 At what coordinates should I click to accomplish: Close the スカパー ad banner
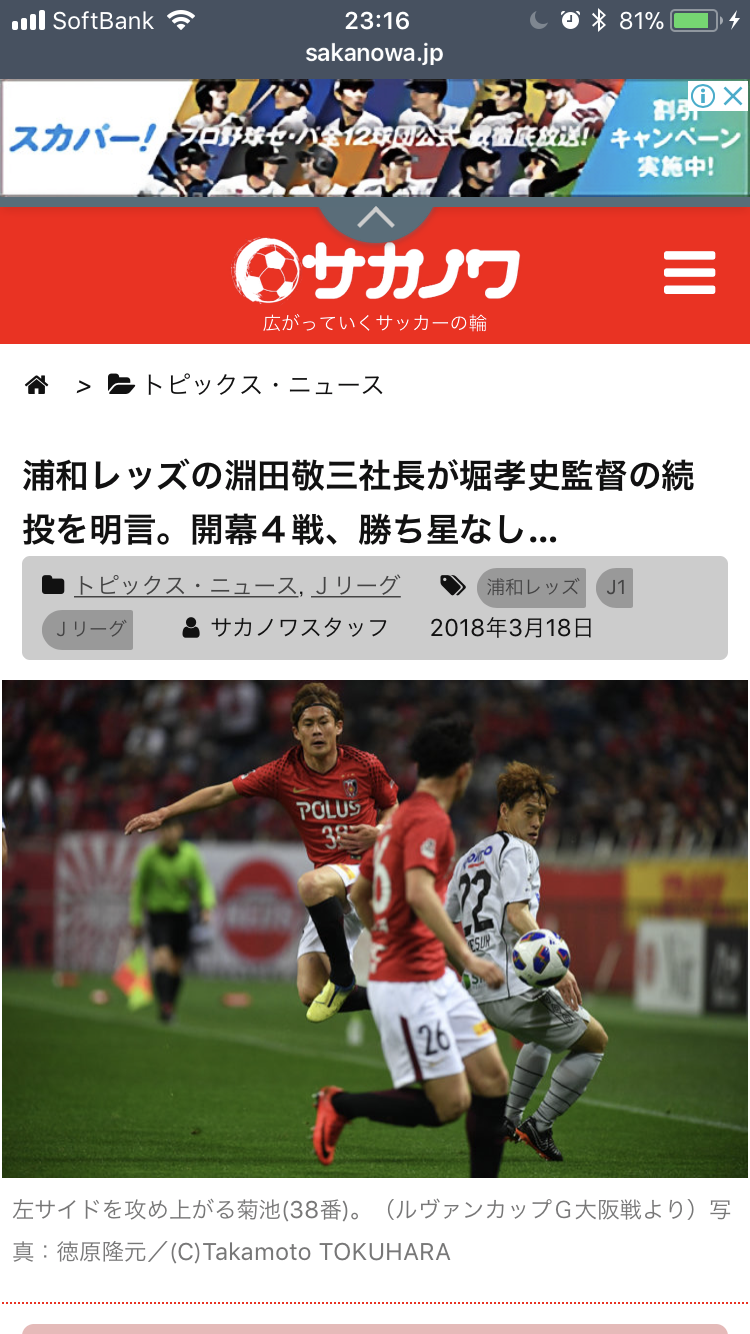(x=734, y=96)
